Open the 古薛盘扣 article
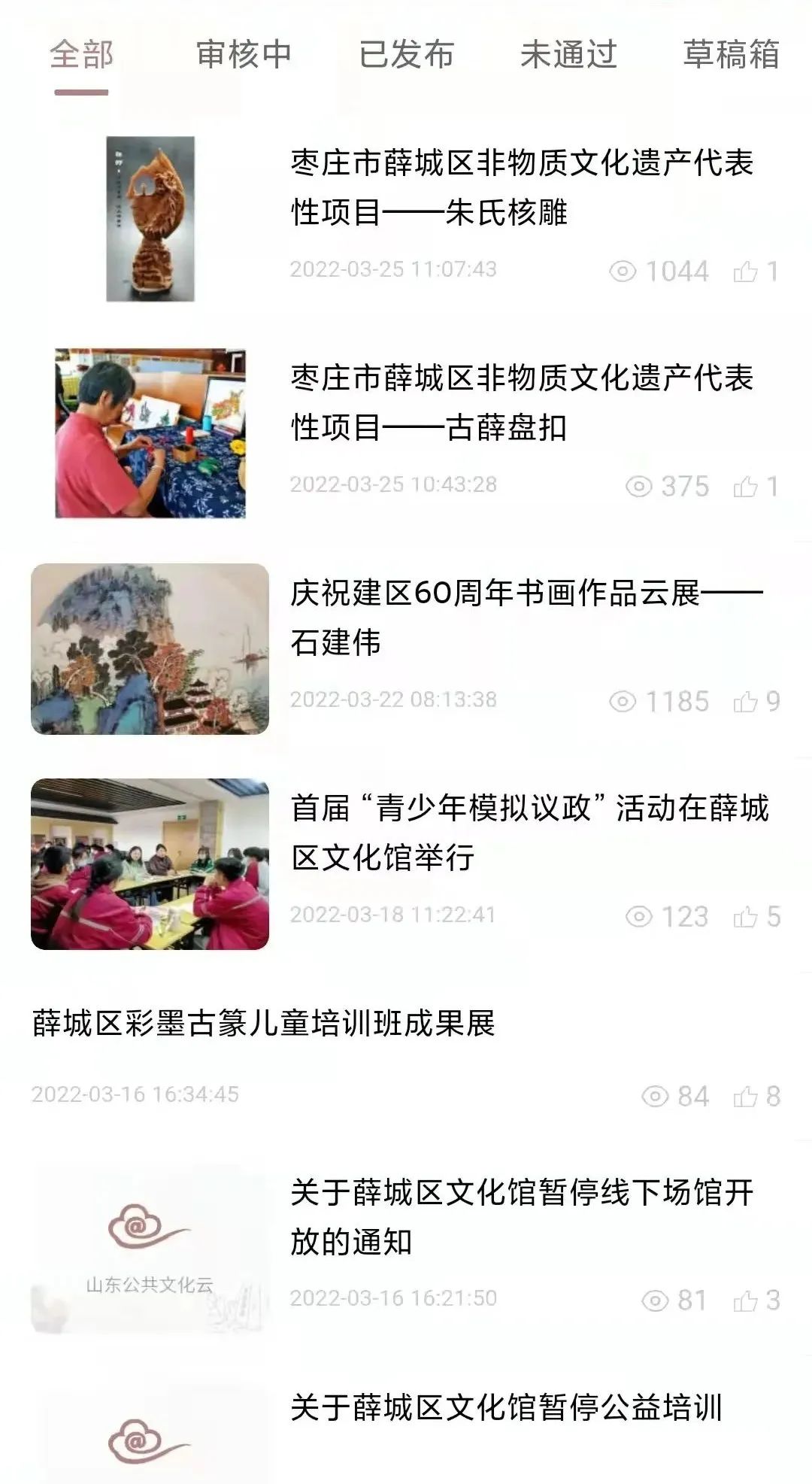 [522, 402]
